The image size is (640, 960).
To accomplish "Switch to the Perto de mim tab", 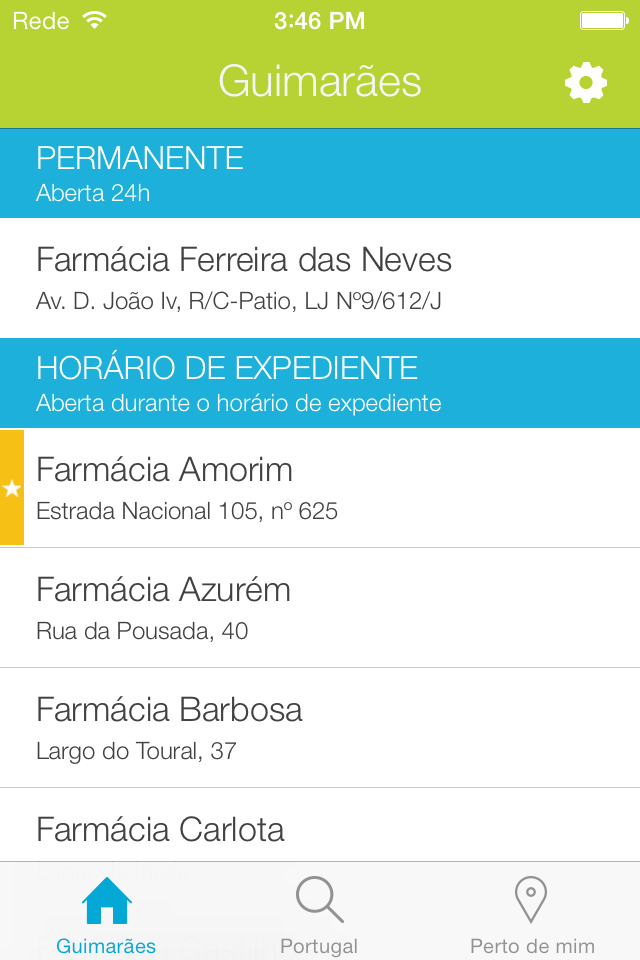I will tap(532, 914).
